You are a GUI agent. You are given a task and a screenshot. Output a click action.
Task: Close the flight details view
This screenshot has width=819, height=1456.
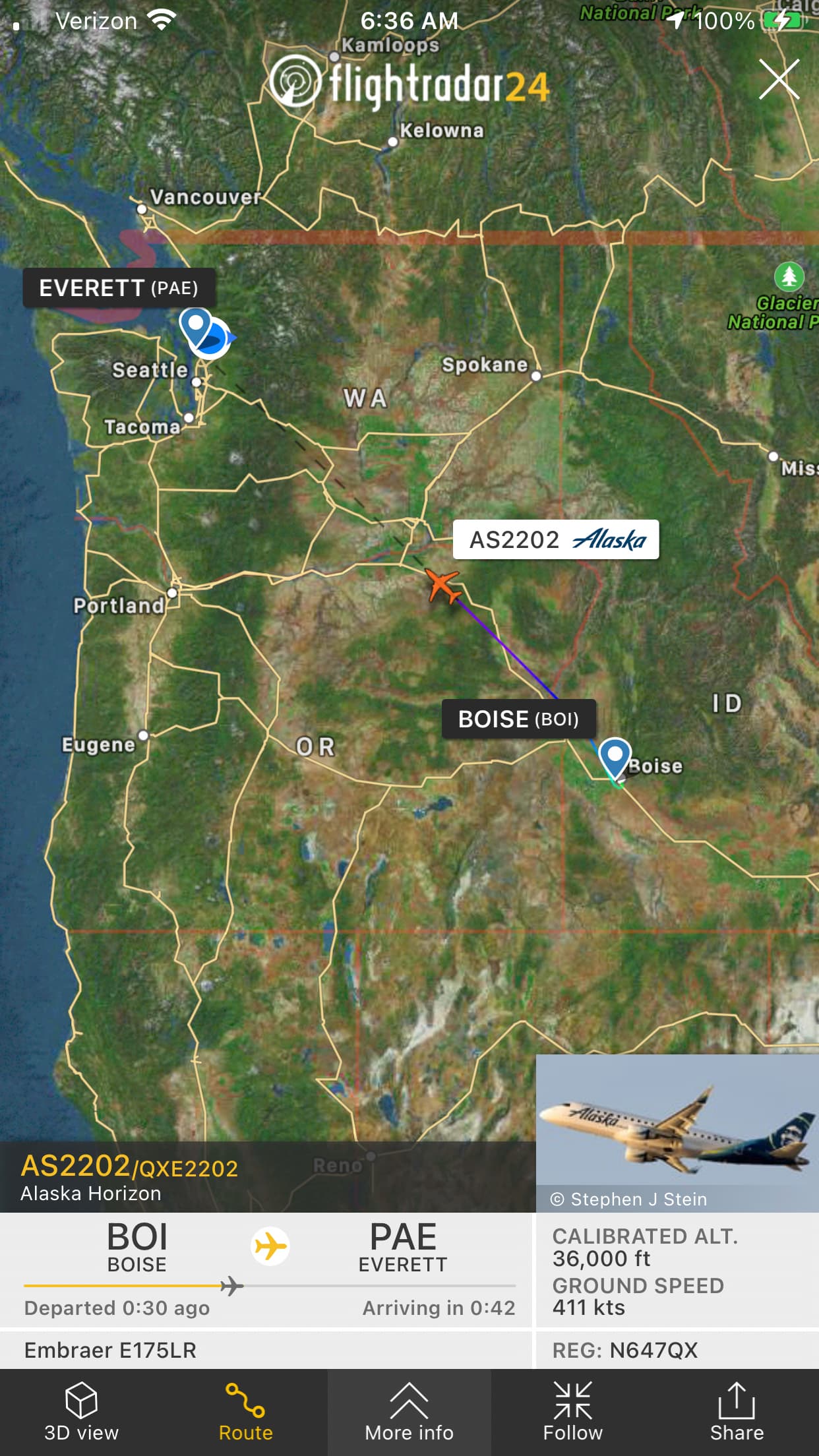pyautogui.click(x=779, y=79)
